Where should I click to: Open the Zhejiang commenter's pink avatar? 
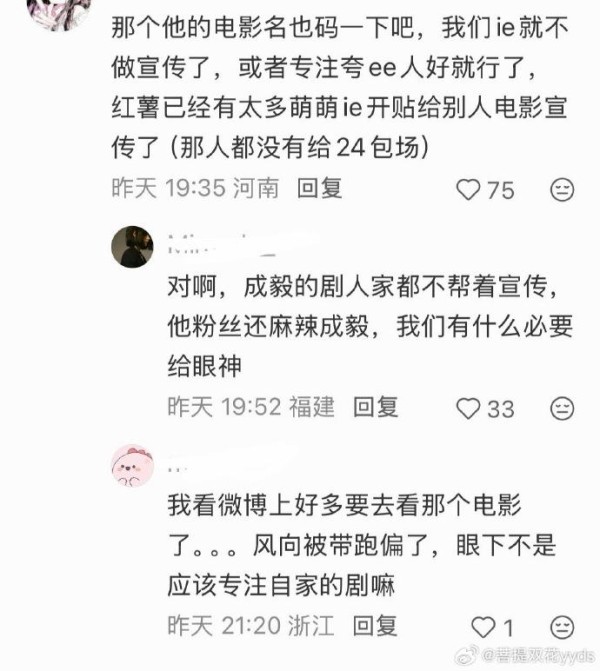pos(131,466)
